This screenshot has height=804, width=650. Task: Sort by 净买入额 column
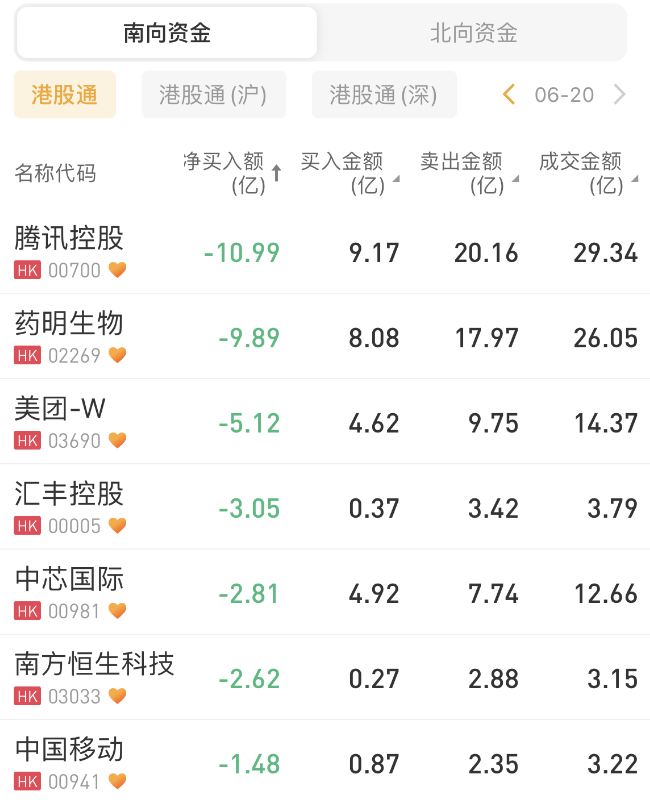point(231,172)
